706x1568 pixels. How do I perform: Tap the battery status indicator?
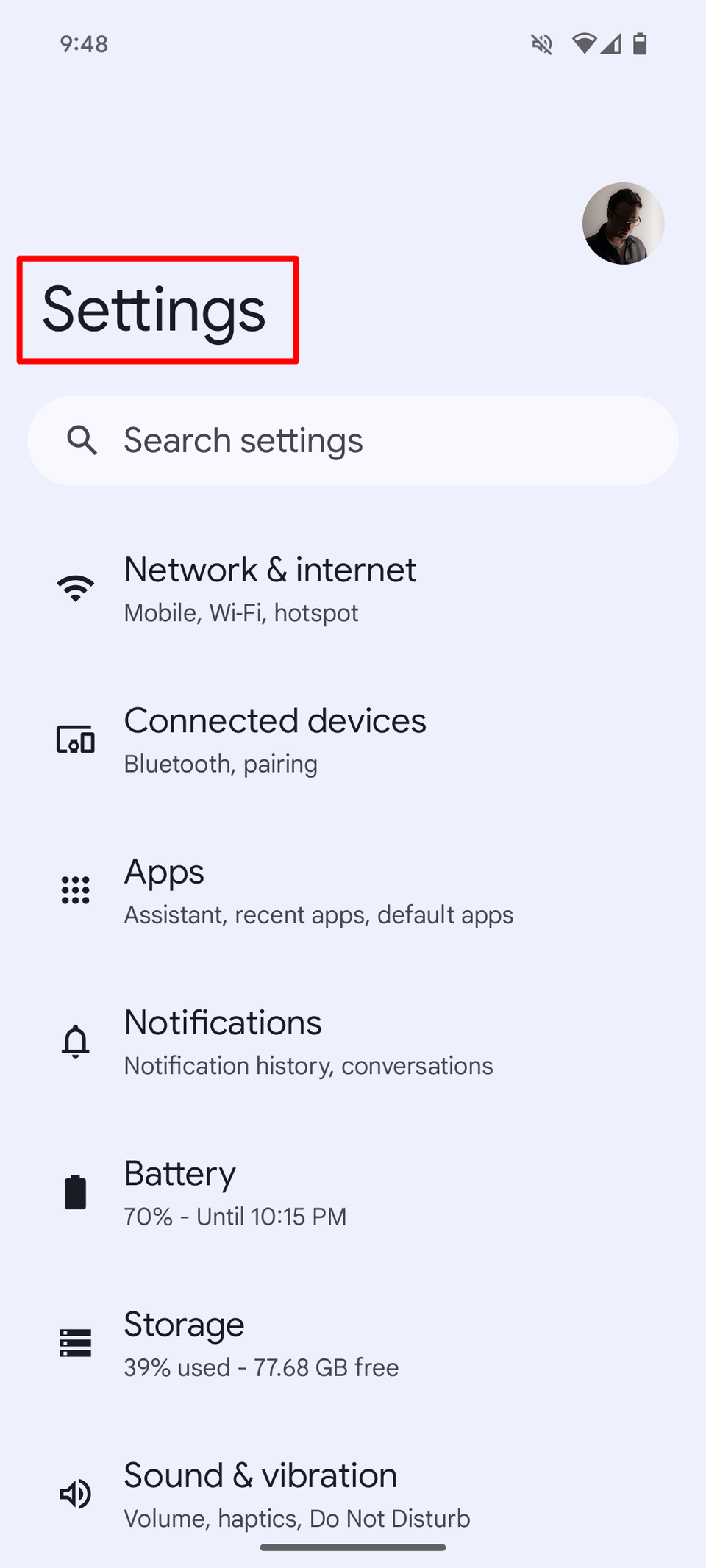[638, 44]
